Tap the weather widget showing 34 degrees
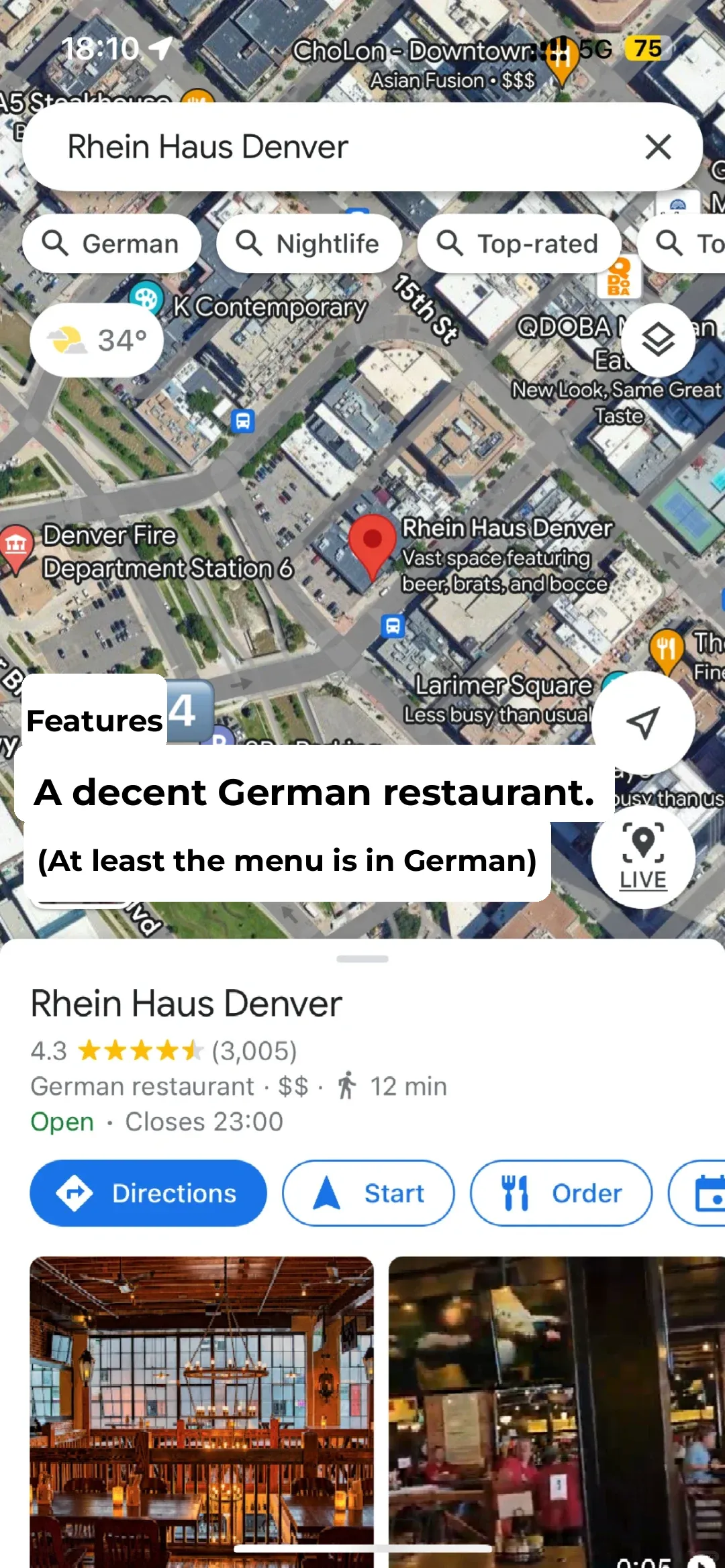This screenshot has width=725, height=1568. click(x=95, y=340)
